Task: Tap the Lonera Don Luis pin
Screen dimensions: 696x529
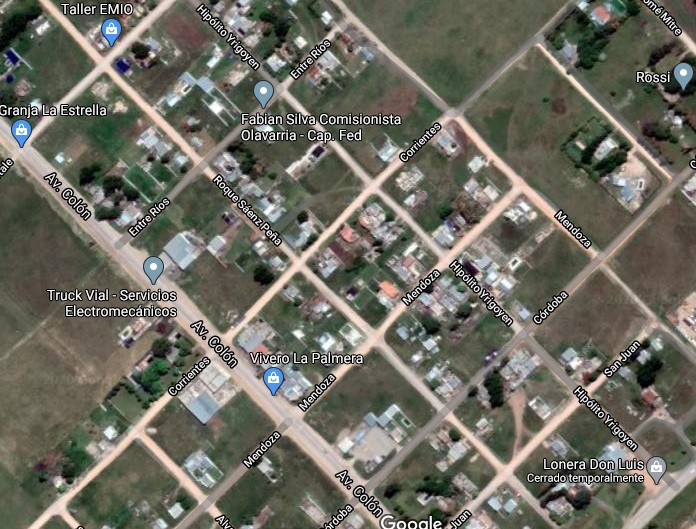Action: point(657,466)
